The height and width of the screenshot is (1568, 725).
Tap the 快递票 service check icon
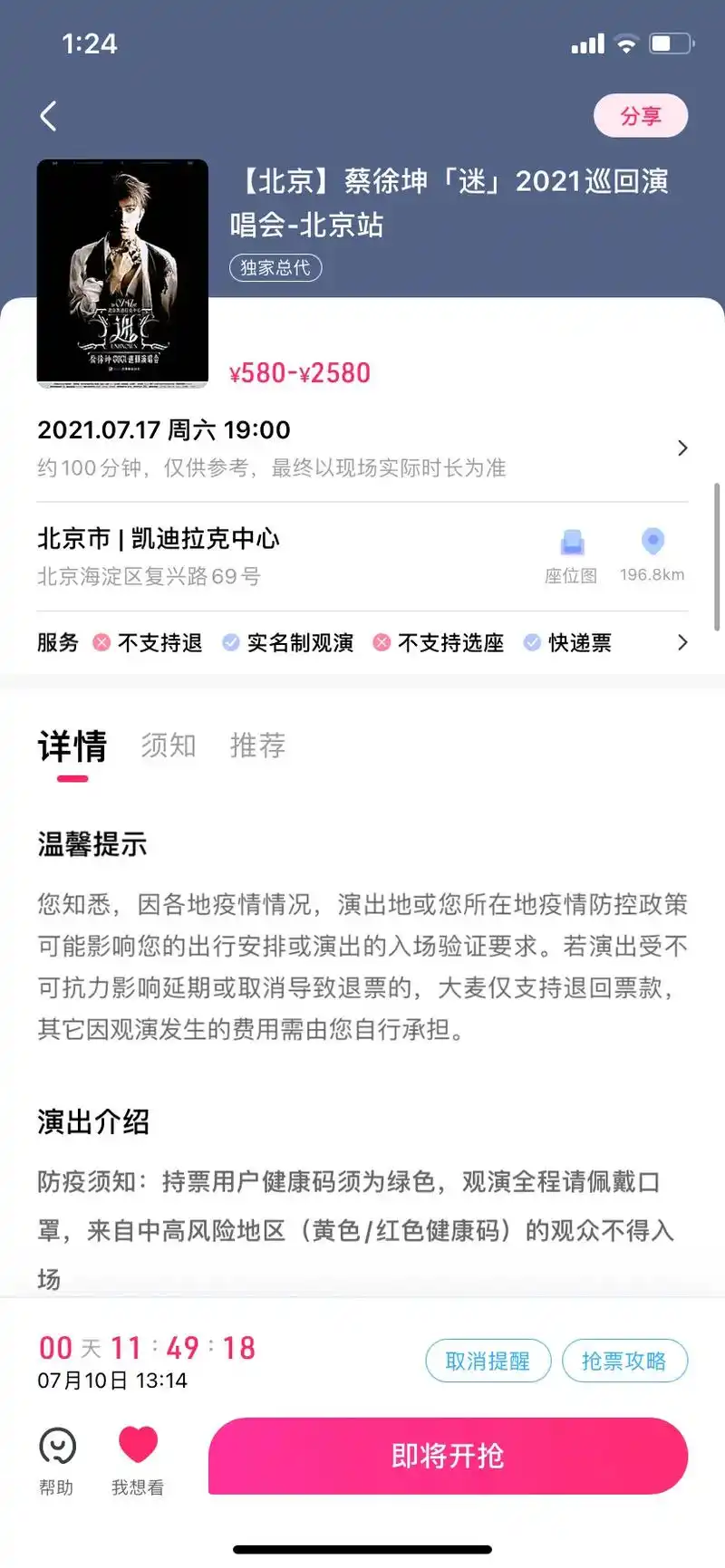tap(531, 642)
